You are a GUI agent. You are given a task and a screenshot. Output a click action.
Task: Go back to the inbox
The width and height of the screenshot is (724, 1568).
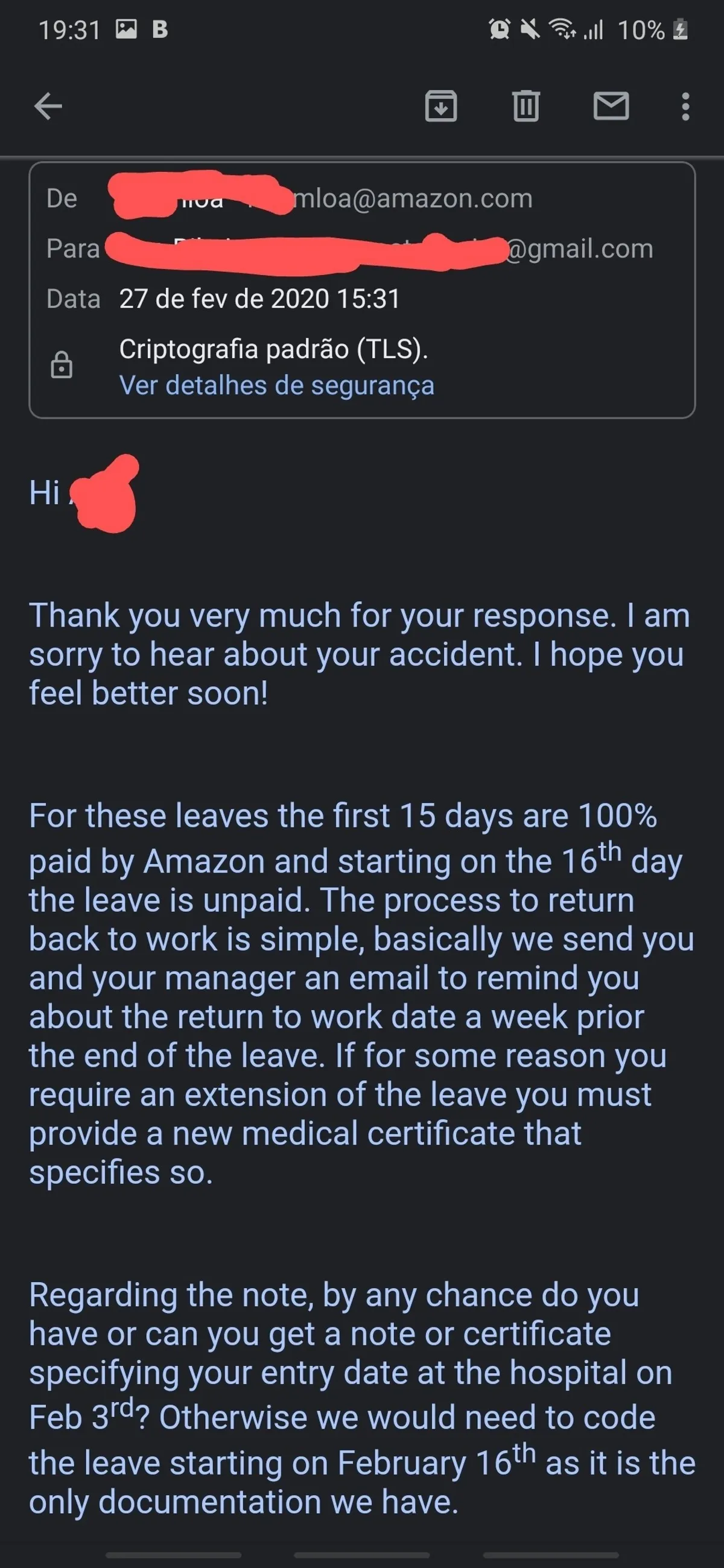48,107
